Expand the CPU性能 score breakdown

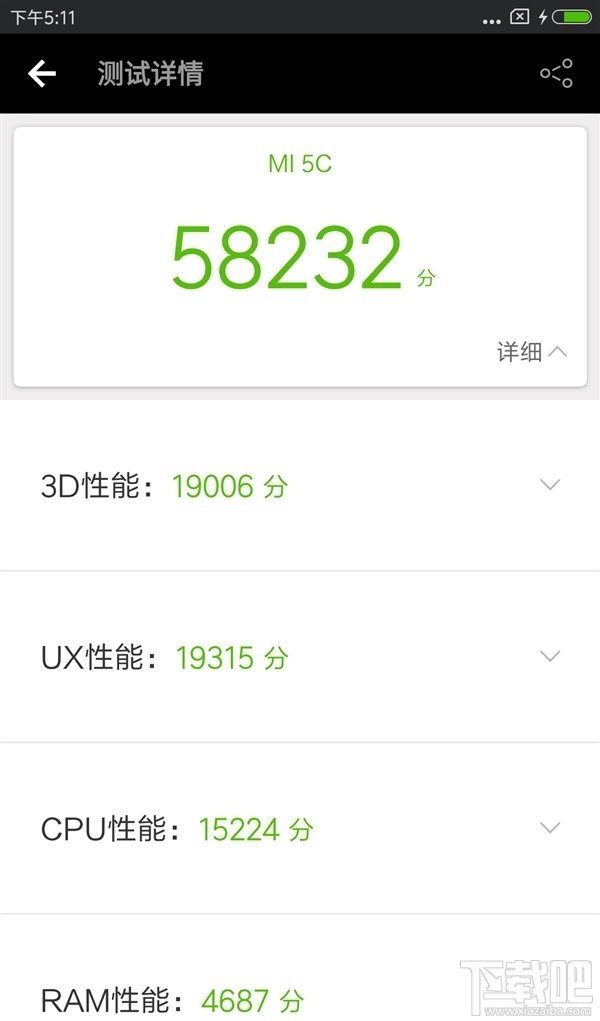tap(550, 828)
